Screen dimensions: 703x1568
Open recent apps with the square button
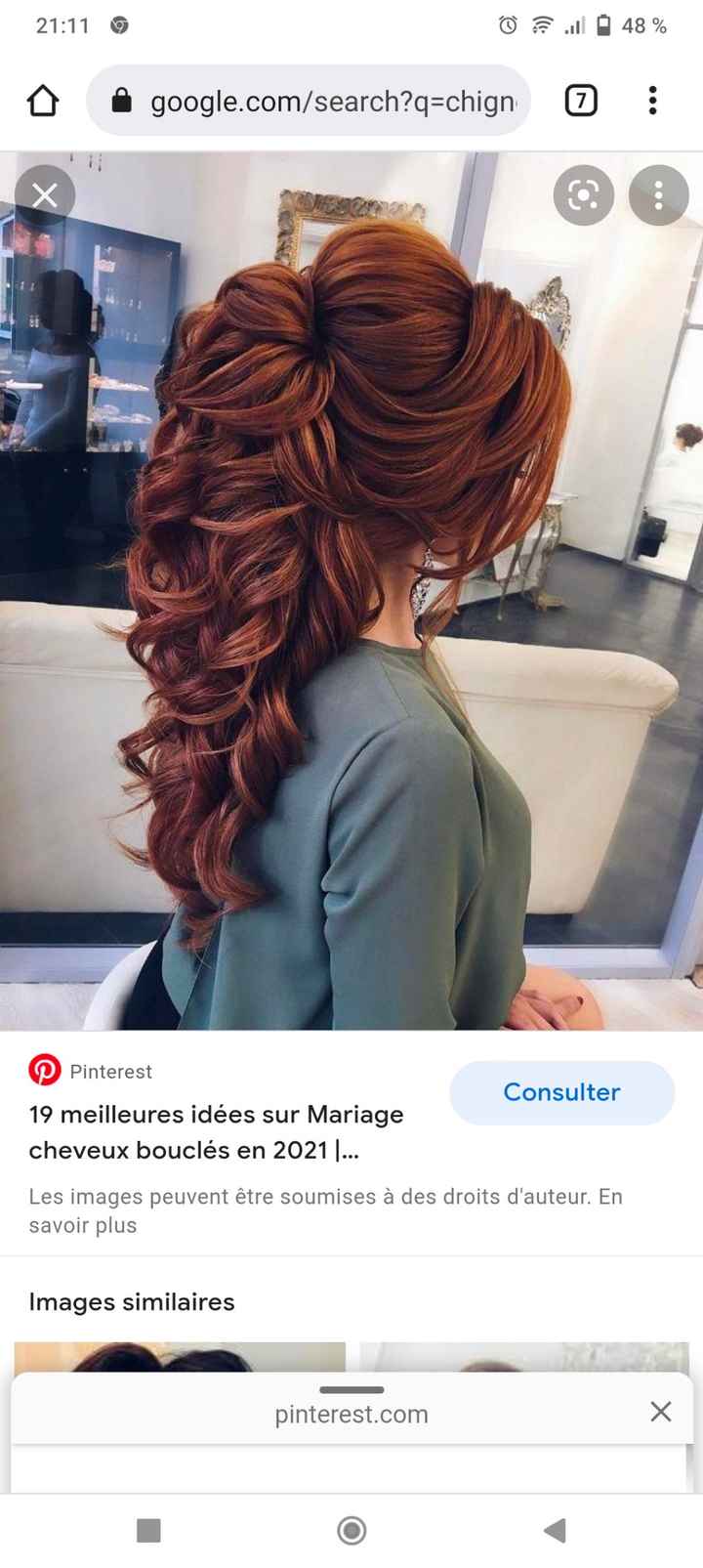tap(148, 1530)
